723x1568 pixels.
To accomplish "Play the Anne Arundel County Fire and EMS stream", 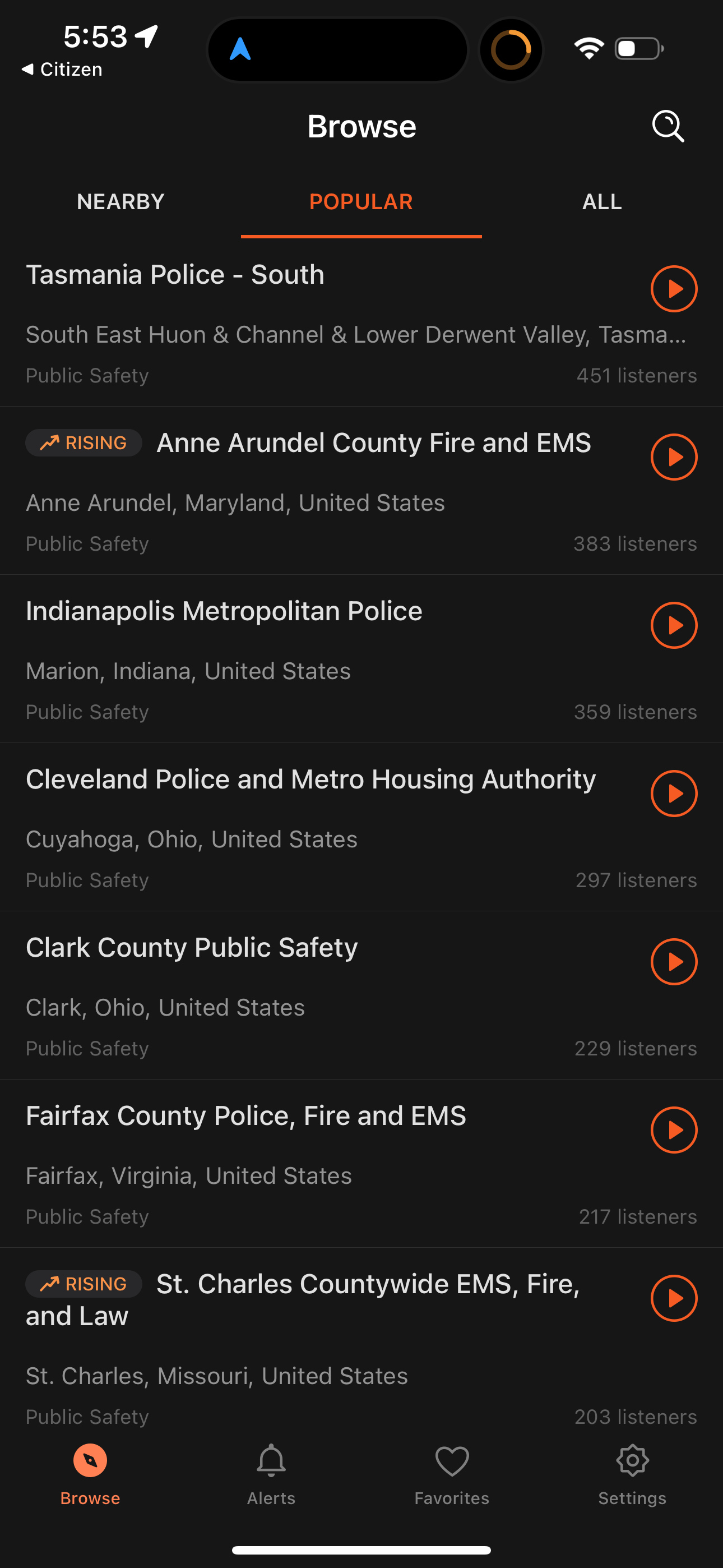I will click(x=674, y=457).
